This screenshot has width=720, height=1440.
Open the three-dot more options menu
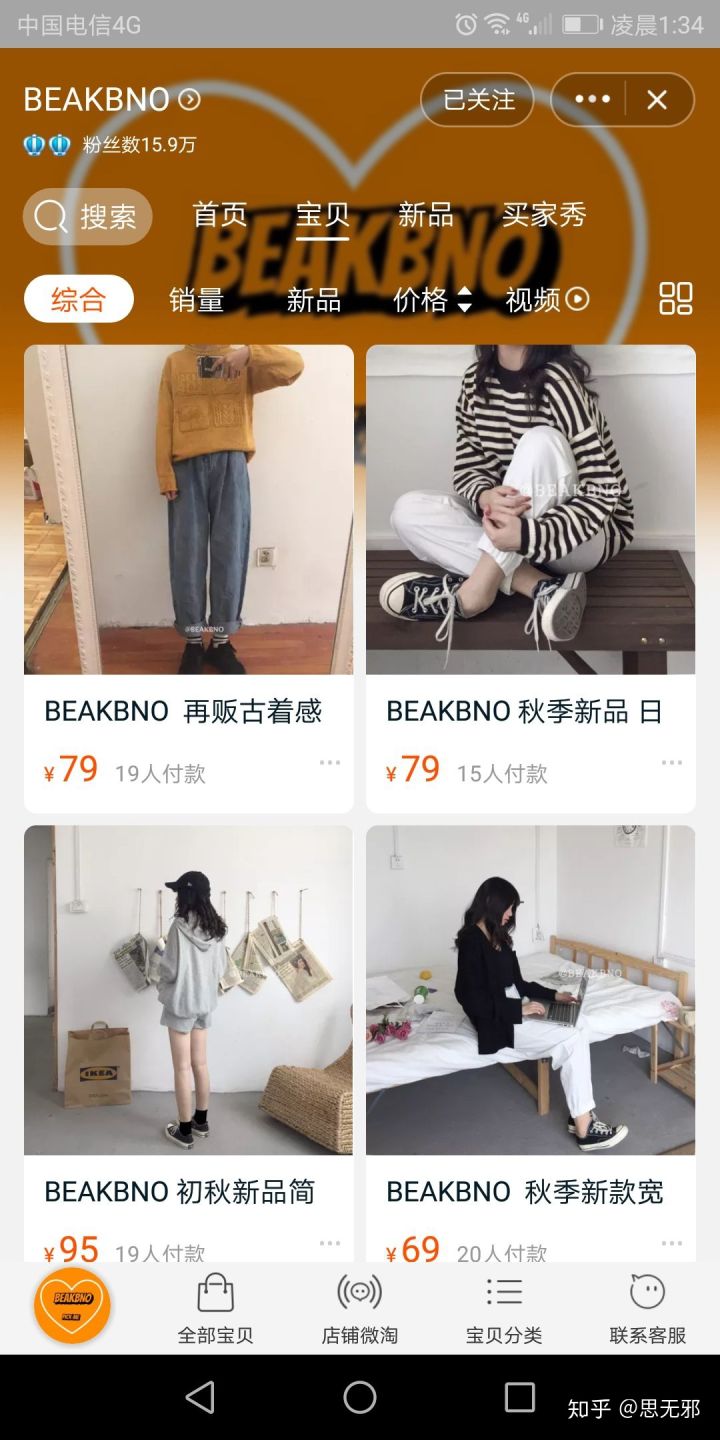[x=592, y=100]
